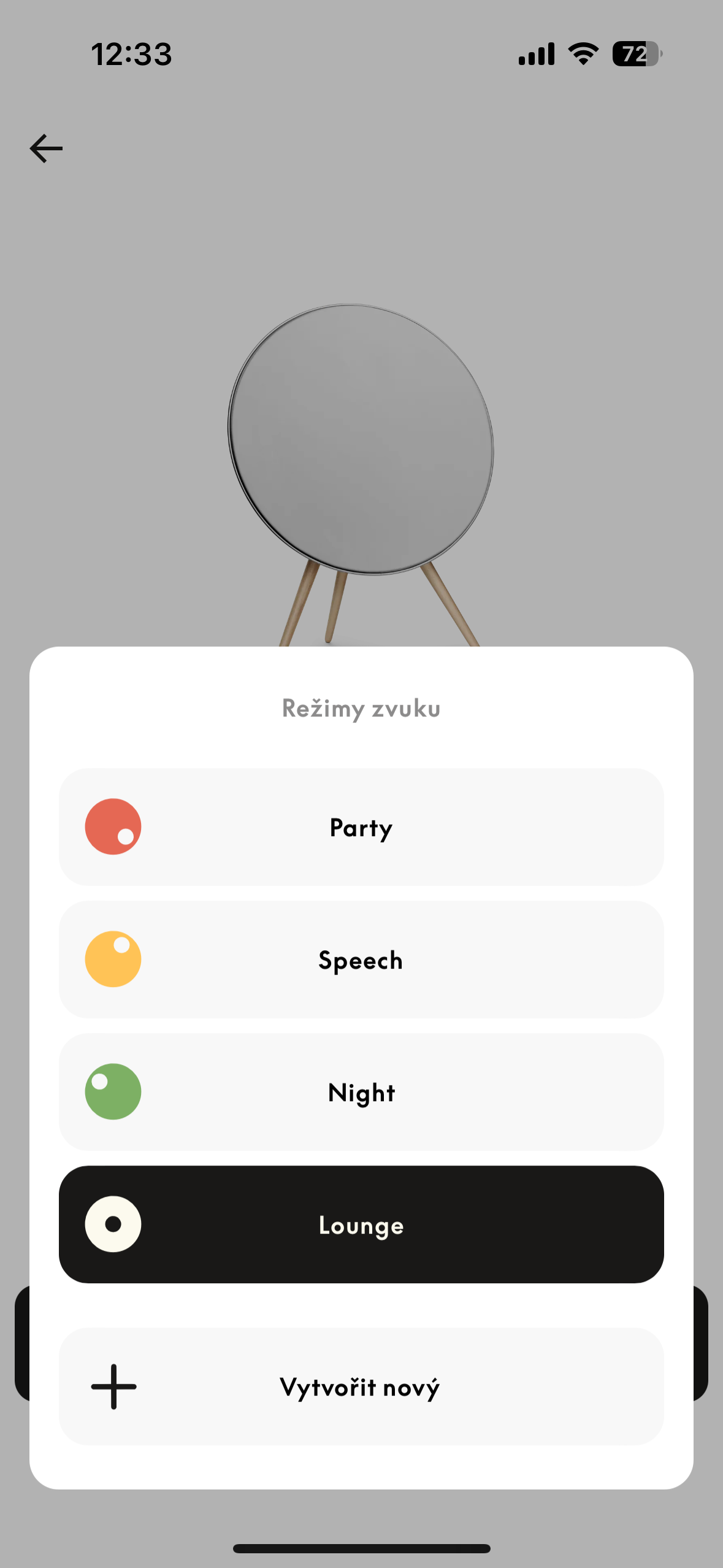The width and height of the screenshot is (723, 1568).
Task: Switch to Speech sound mode
Action: tap(361, 959)
